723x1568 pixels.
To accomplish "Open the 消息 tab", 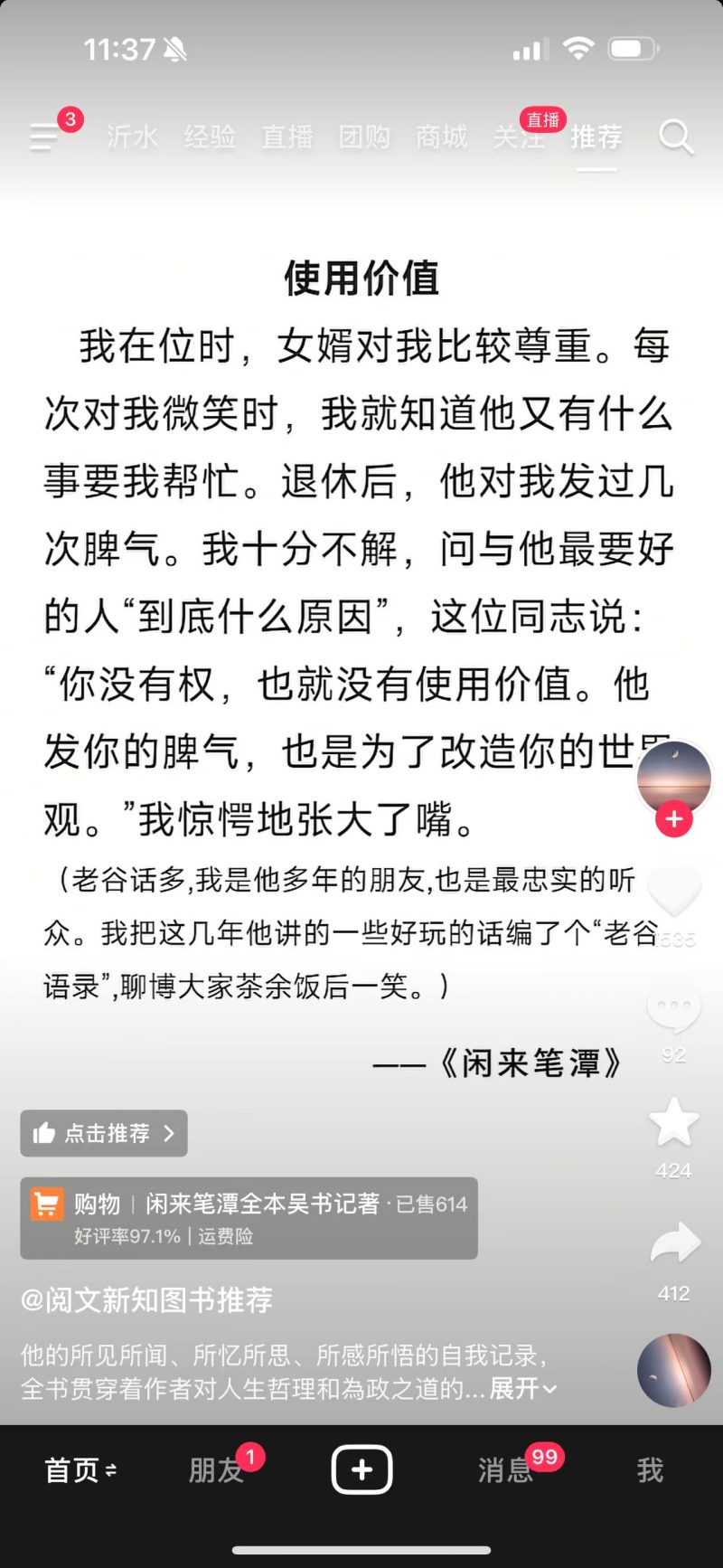I will [505, 1470].
